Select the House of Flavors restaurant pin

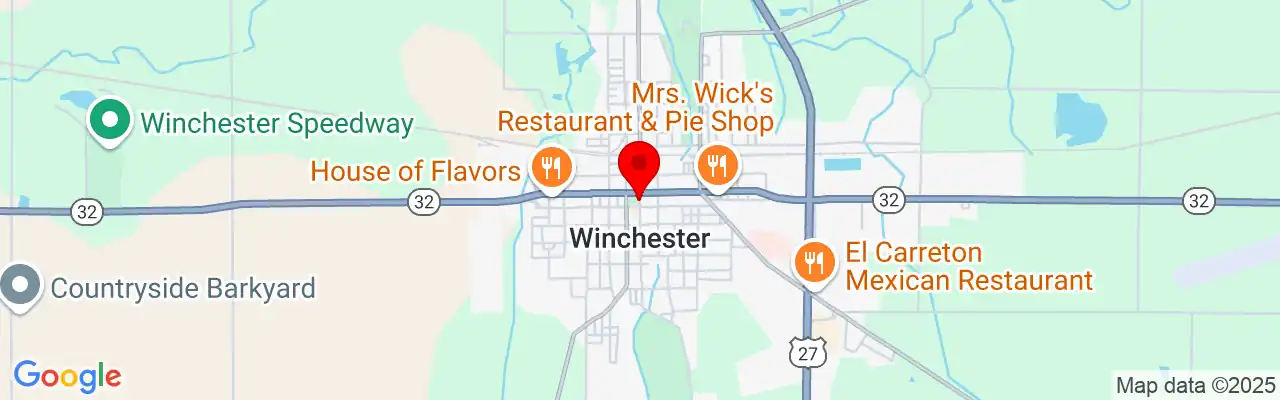click(x=550, y=168)
